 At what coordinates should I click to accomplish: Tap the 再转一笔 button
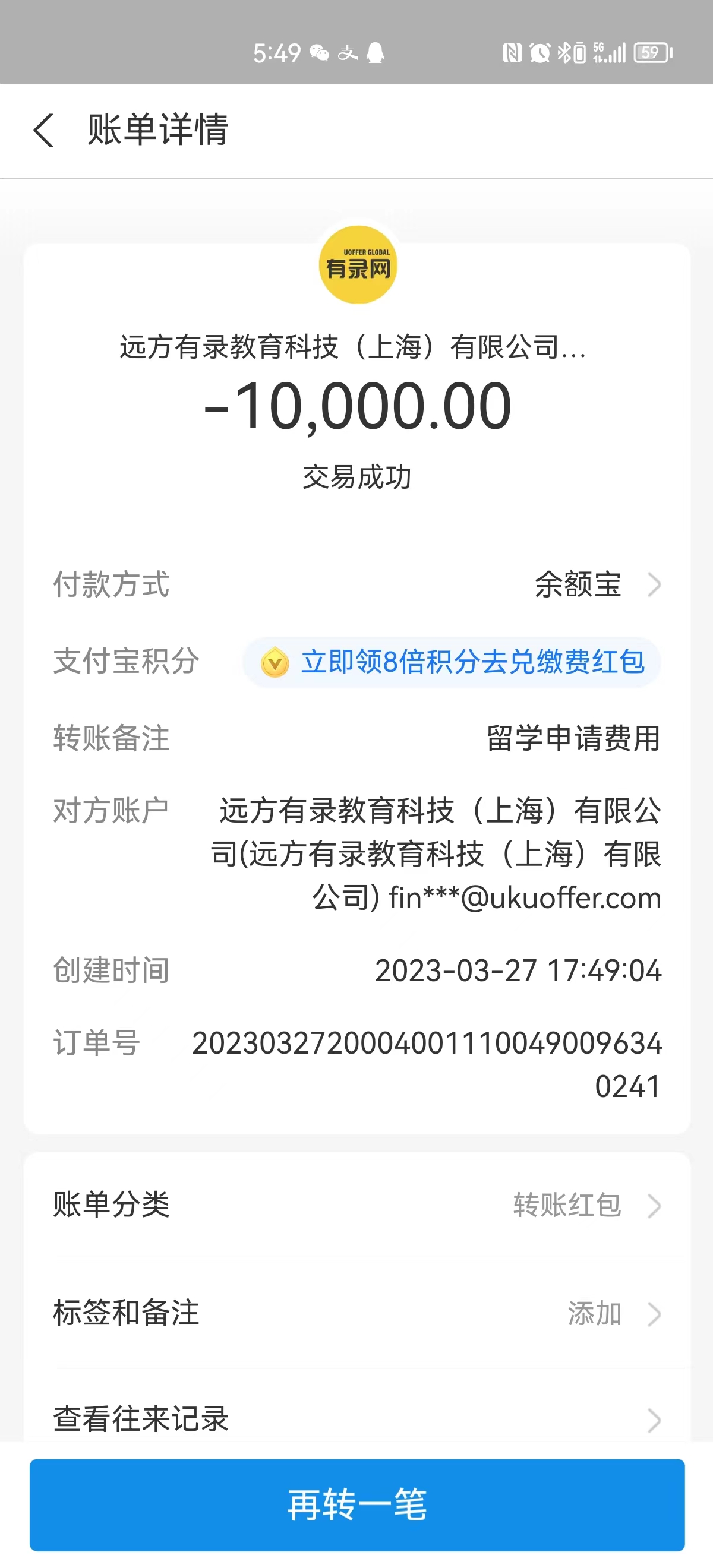coord(357,1504)
